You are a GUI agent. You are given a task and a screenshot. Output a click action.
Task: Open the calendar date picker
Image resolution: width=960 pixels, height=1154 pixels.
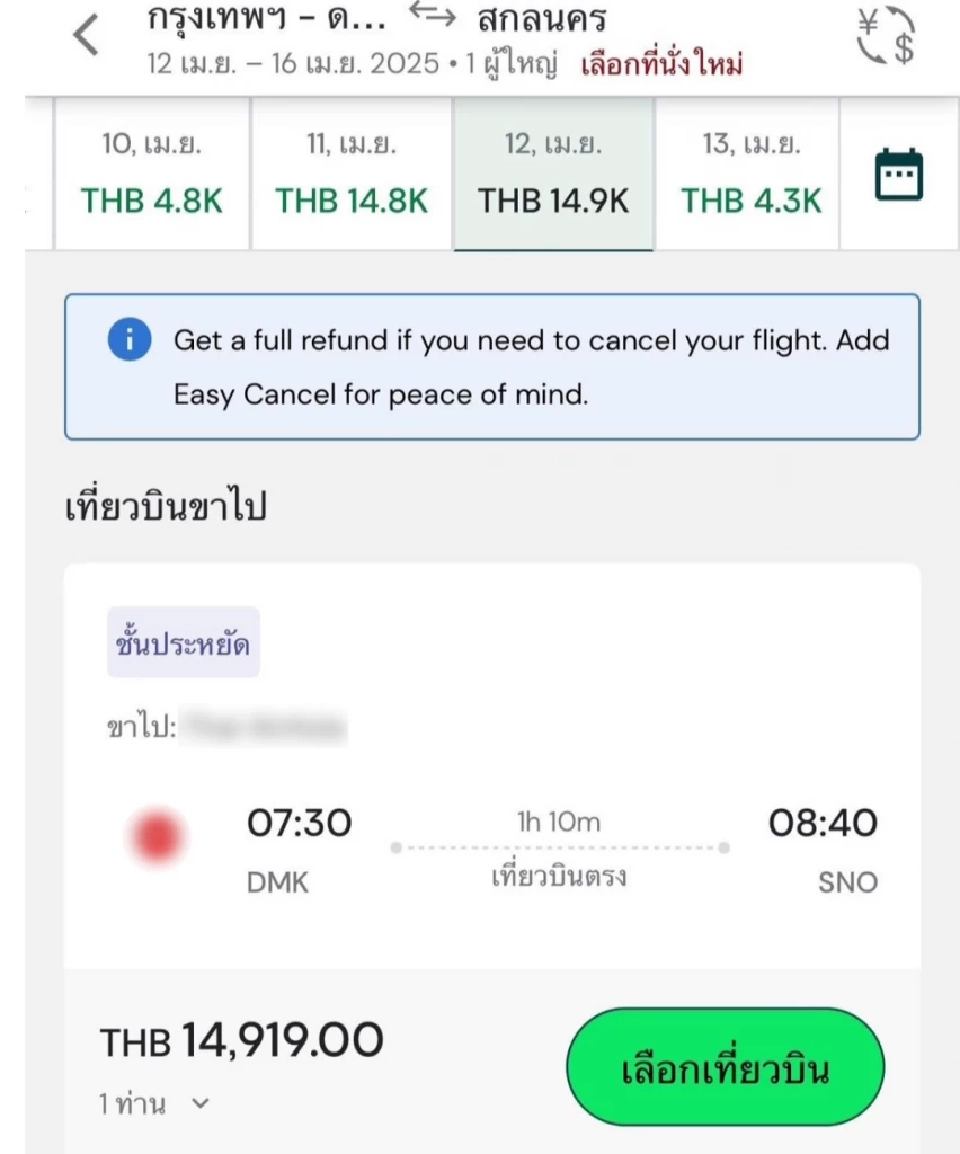click(899, 175)
